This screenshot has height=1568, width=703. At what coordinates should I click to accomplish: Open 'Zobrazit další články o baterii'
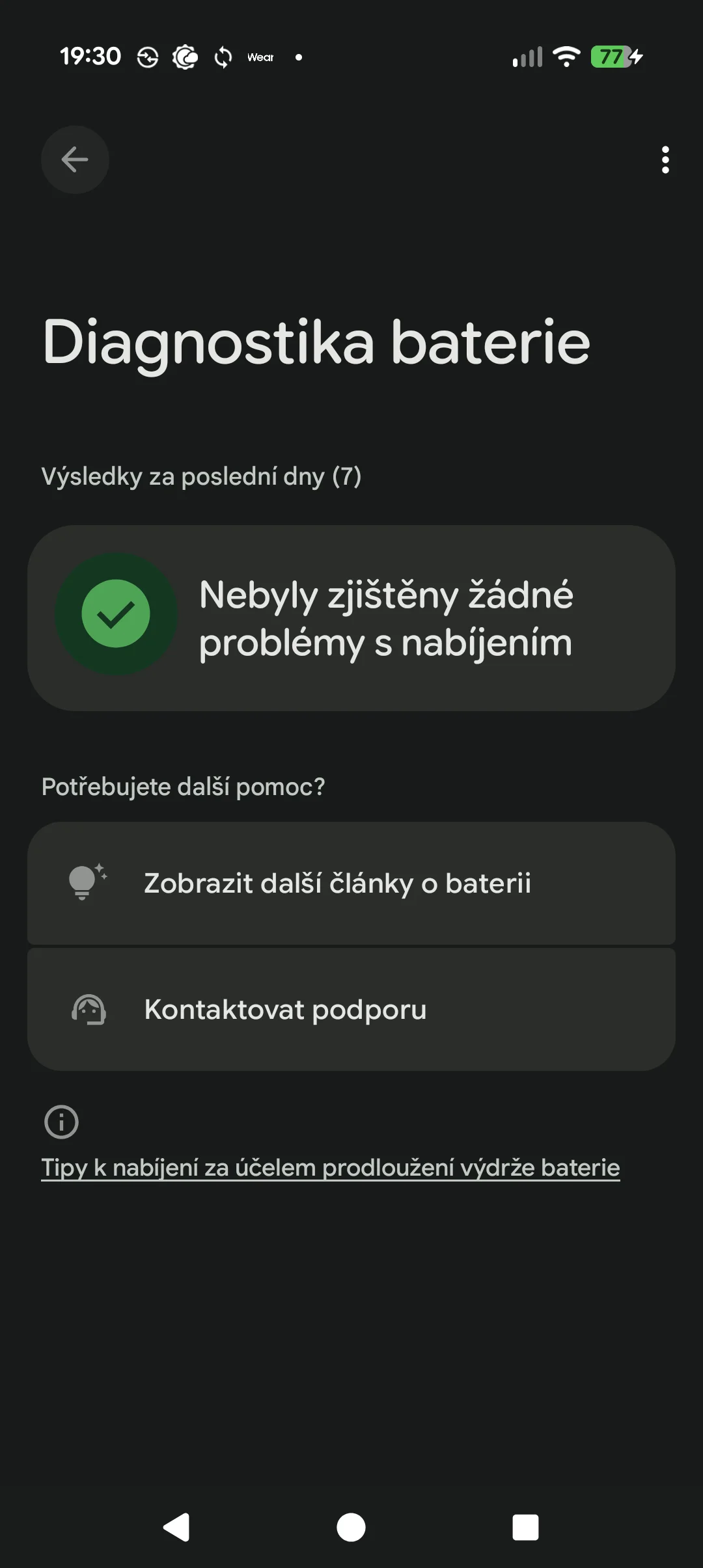coord(351,883)
